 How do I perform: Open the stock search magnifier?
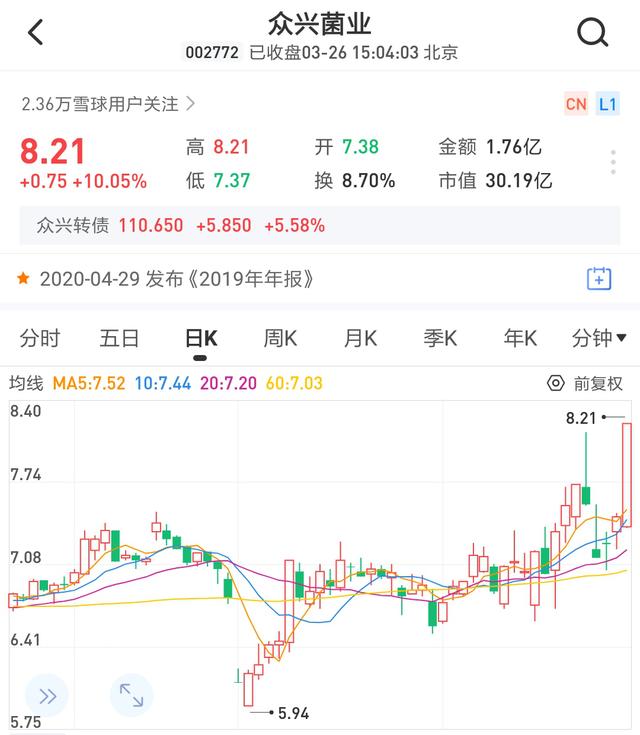(593, 33)
